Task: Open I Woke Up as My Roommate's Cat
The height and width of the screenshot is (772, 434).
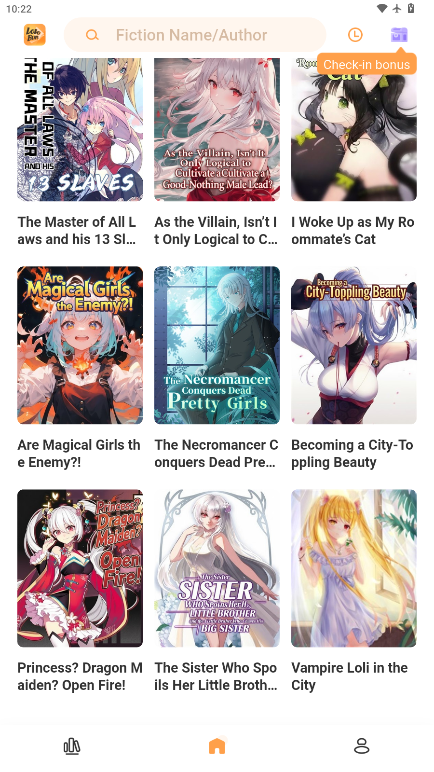Action: 354,129
